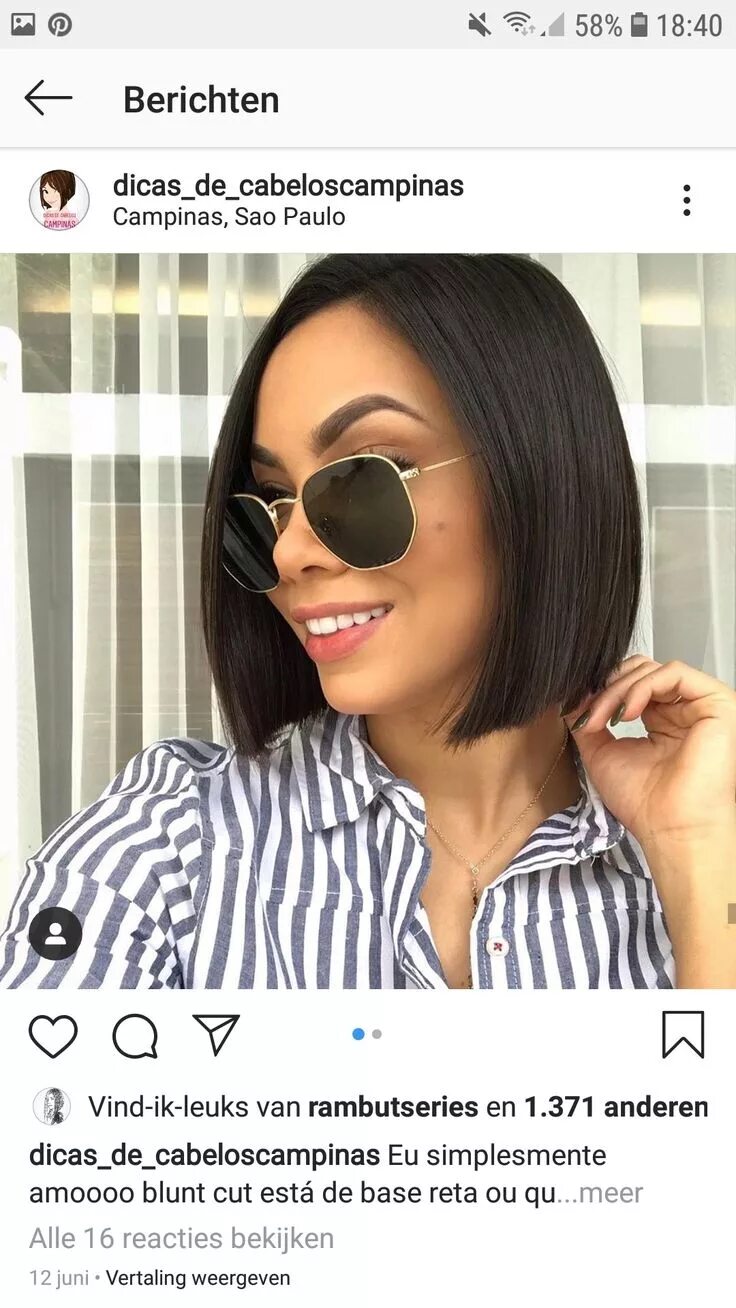Open the post's three-dot overflow menu
Image resolution: width=736 pixels, height=1308 pixels.
686,200
